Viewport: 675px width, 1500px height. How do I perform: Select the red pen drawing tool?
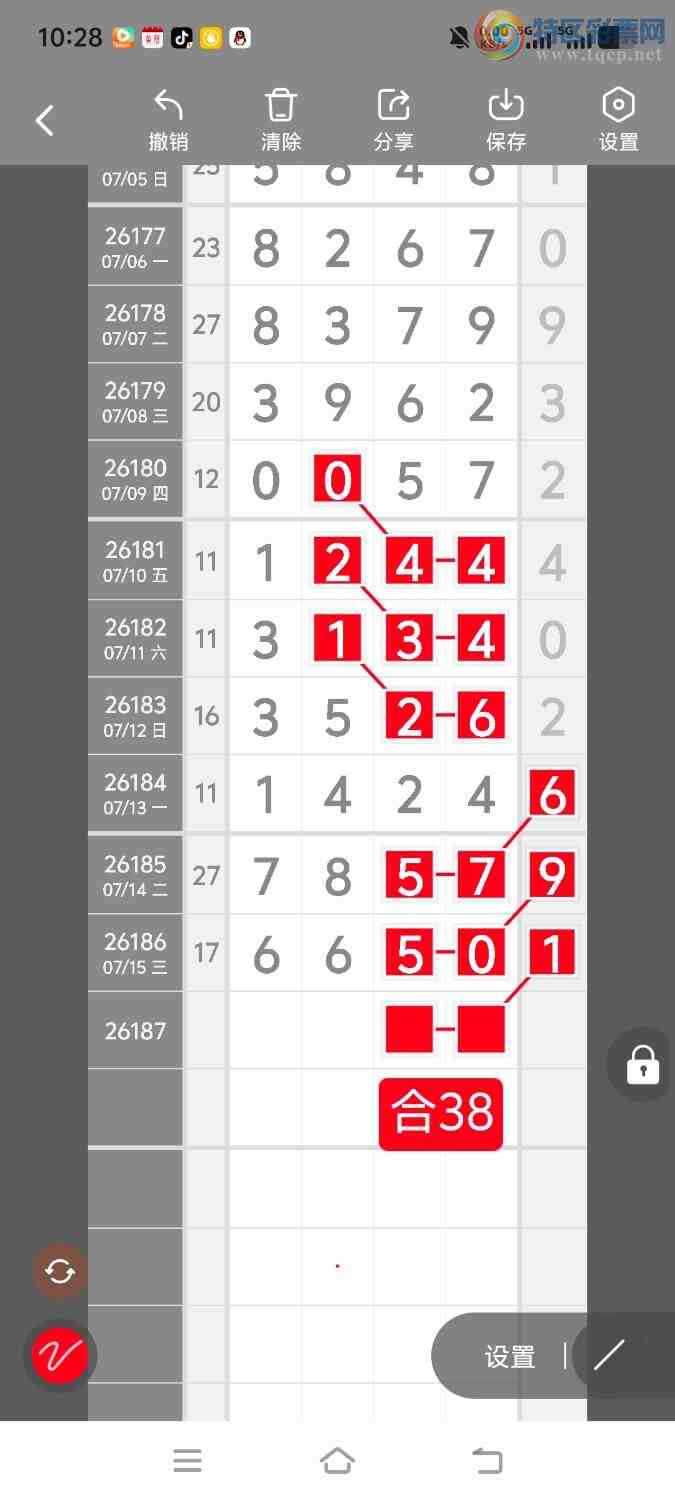(x=60, y=1356)
